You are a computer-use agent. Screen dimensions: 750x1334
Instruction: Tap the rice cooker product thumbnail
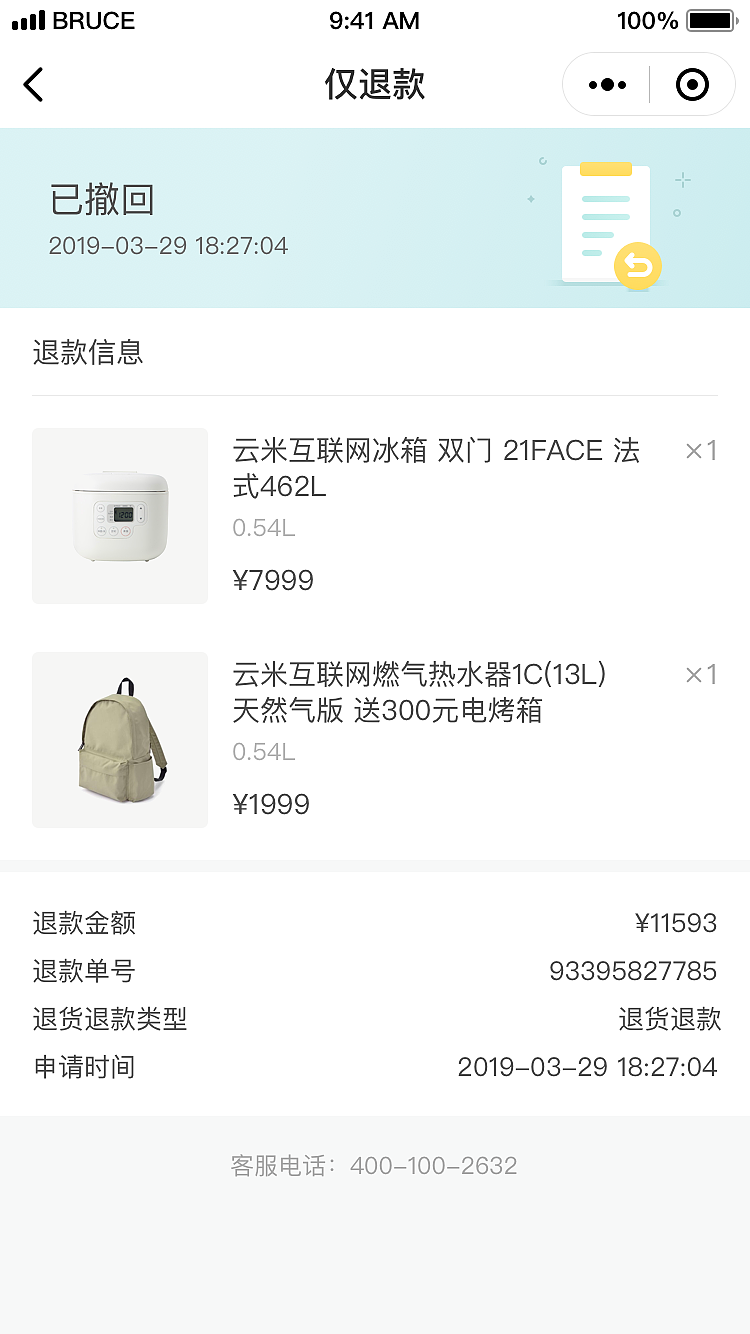pyautogui.click(x=119, y=516)
